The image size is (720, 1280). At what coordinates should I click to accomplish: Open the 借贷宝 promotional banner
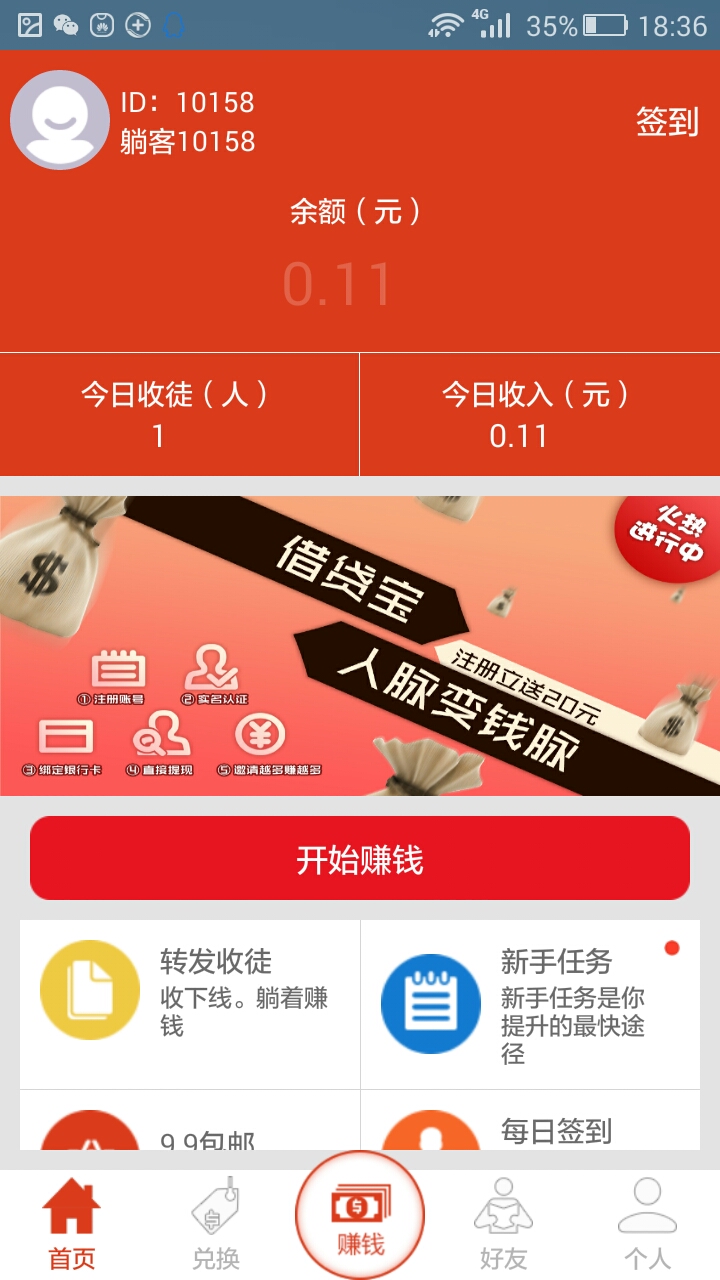(x=360, y=645)
